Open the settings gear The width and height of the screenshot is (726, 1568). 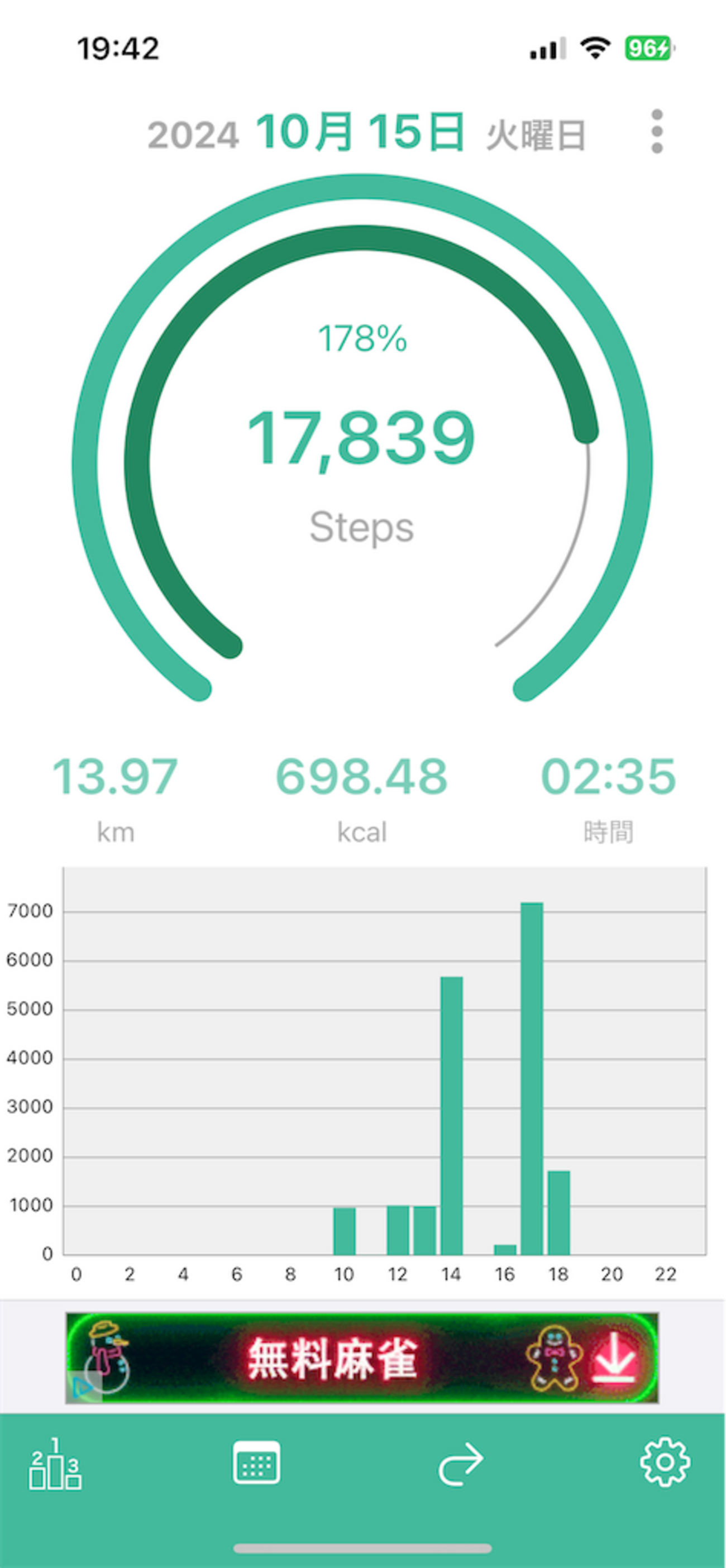click(665, 1462)
